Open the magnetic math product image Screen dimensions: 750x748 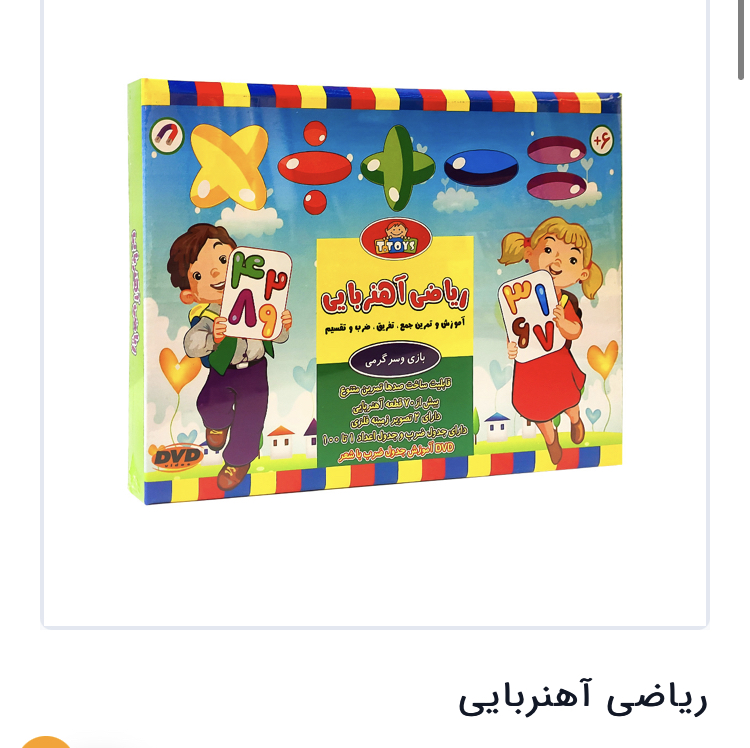point(375,292)
